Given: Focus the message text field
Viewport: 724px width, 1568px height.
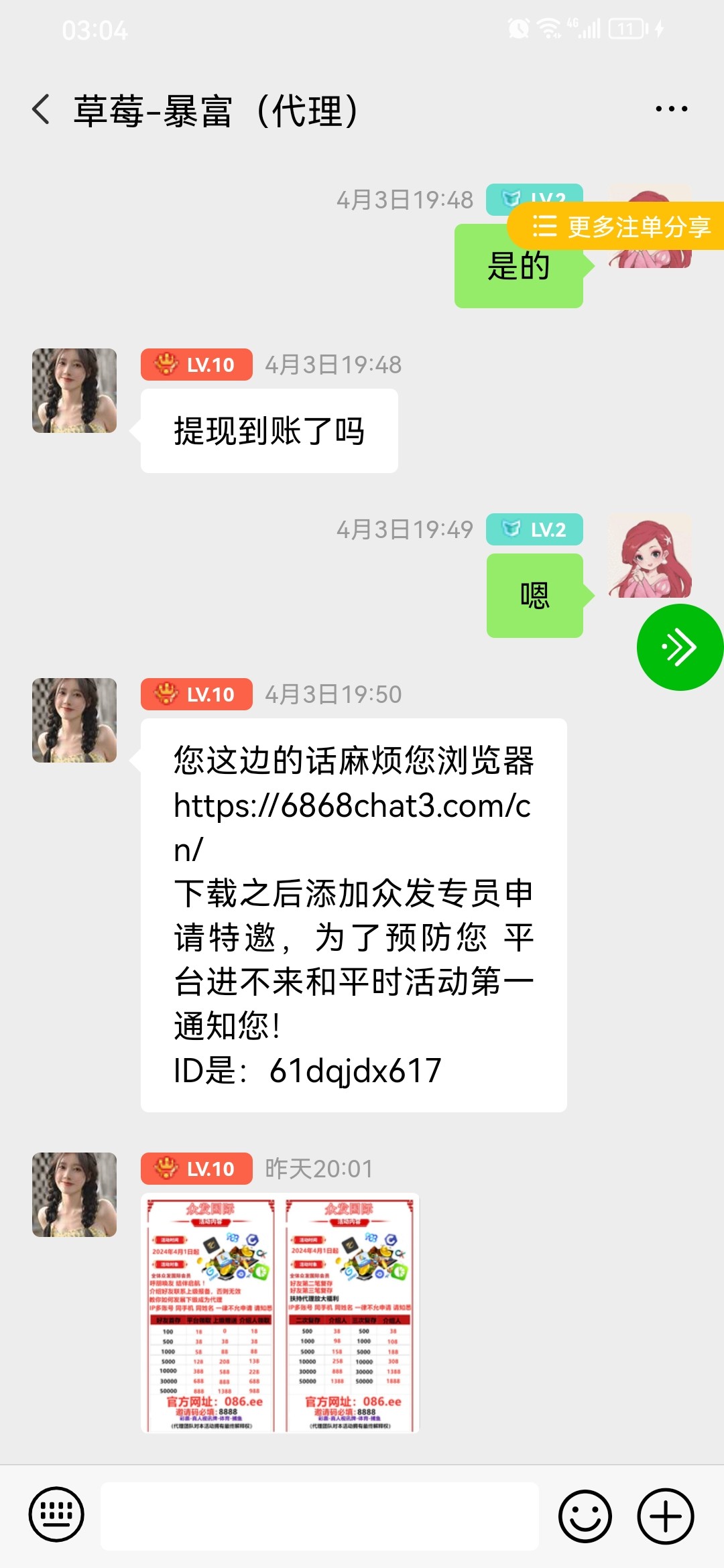Looking at the screenshot, I should 319,1515.
